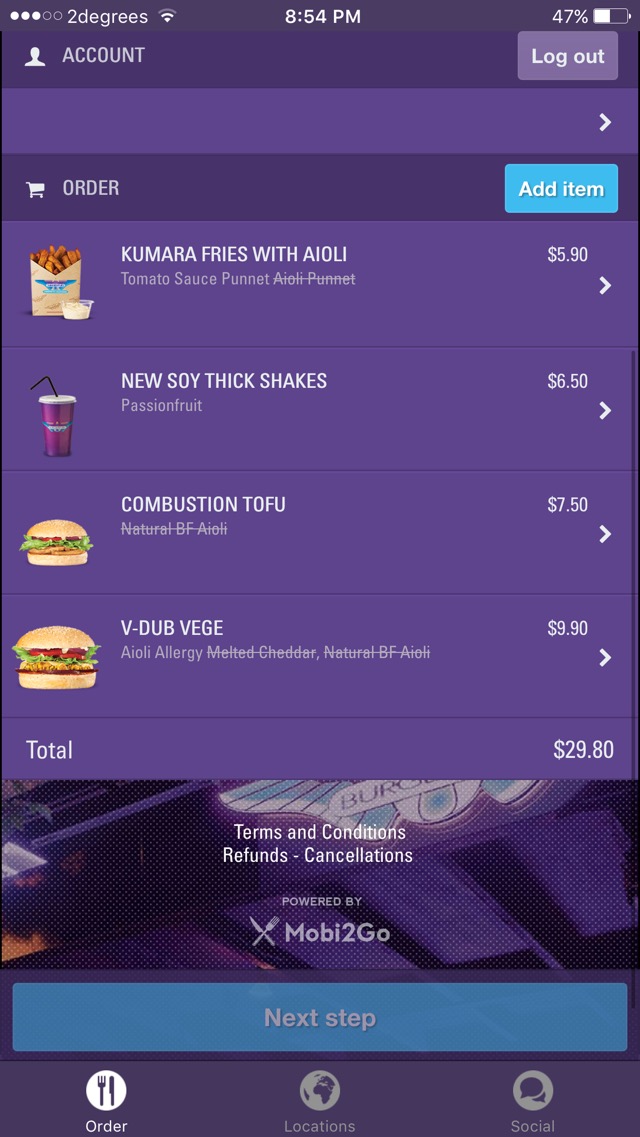The width and height of the screenshot is (640, 1137).
Task: Log out of the account
Action: (567, 56)
